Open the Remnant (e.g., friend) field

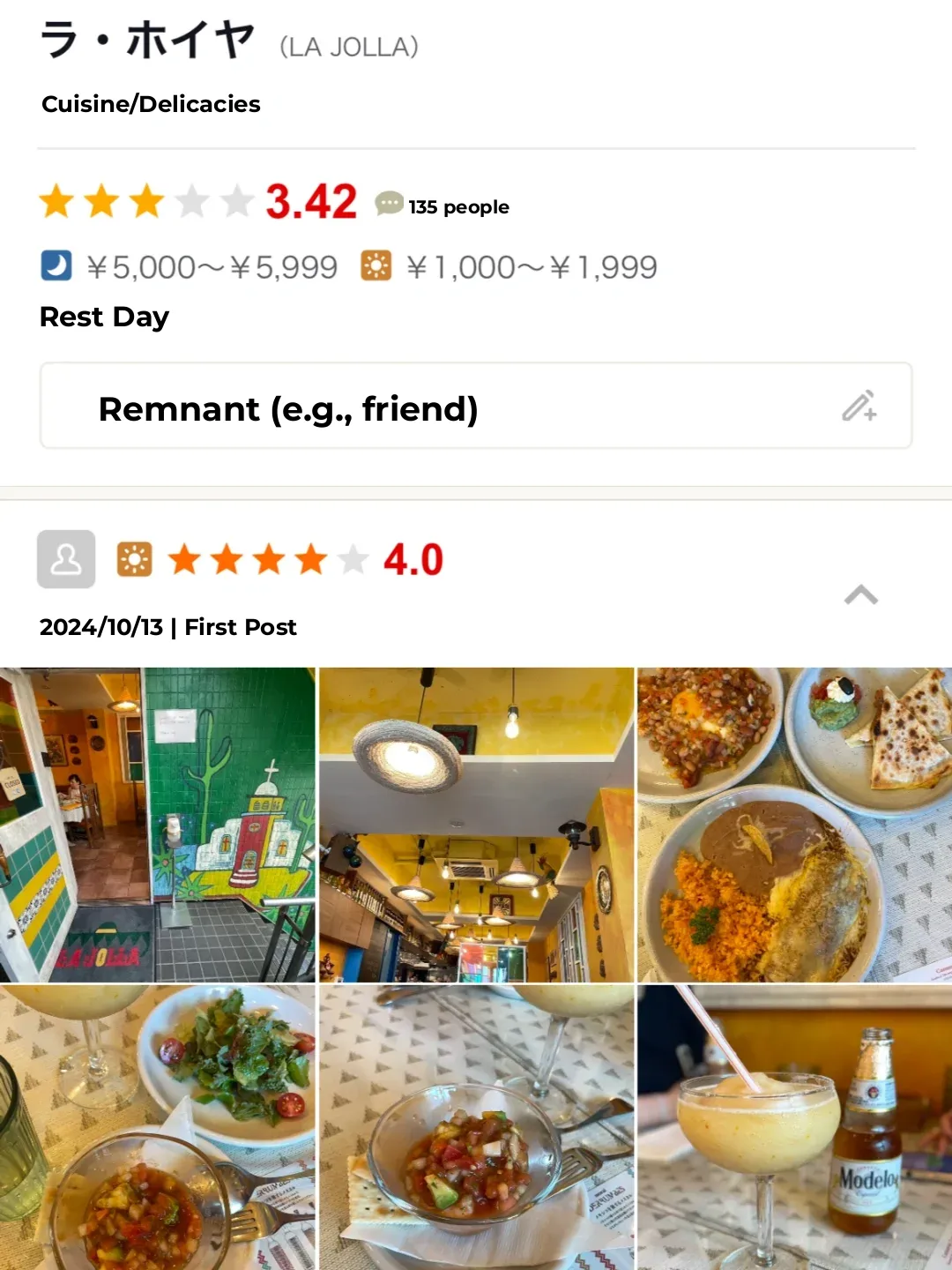(x=289, y=408)
